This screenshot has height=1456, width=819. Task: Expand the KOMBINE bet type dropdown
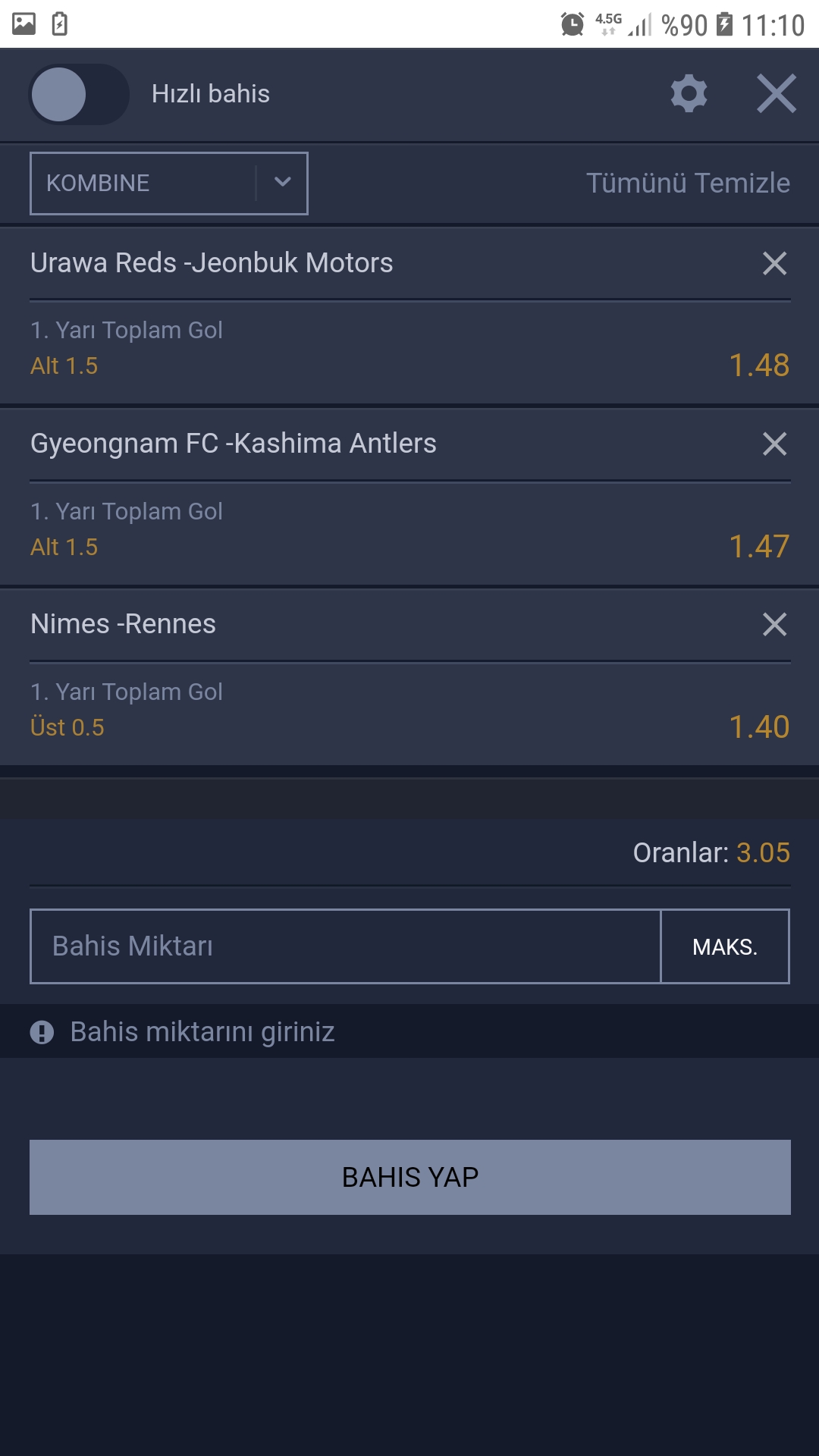169,184
